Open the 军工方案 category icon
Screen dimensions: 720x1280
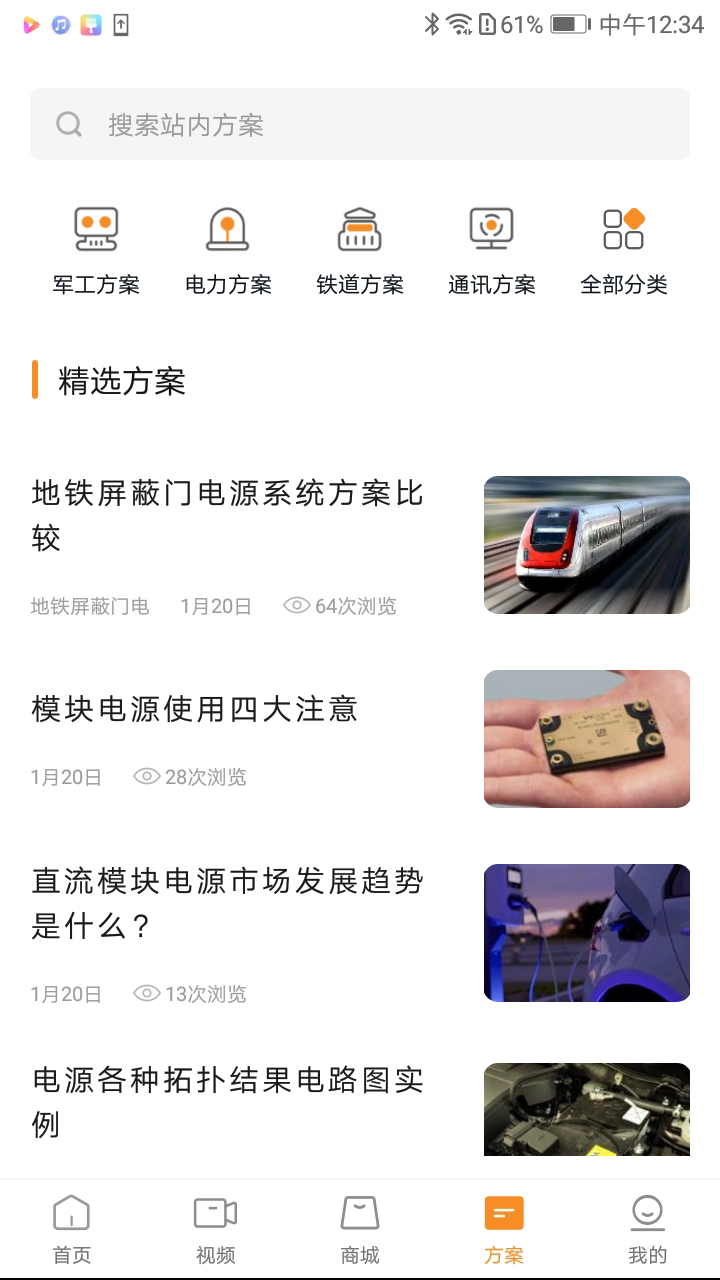click(x=96, y=228)
